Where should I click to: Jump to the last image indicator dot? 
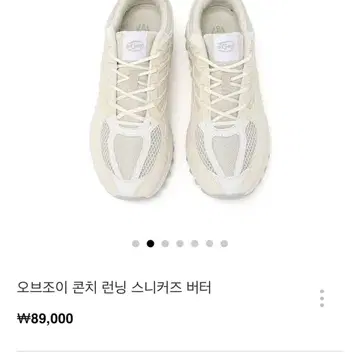[x=224, y=244]
